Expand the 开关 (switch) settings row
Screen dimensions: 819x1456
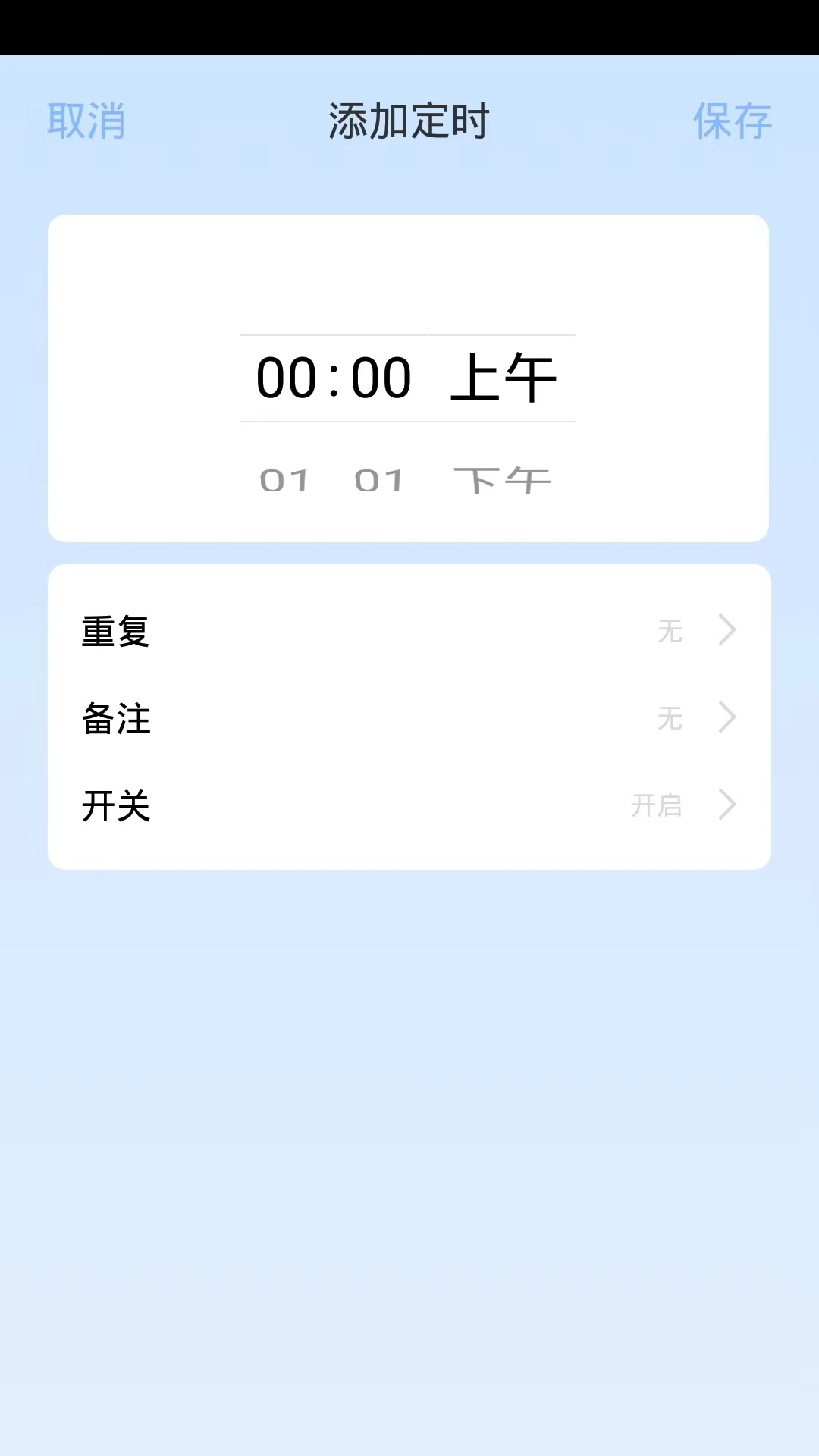[x=409, y=806]
